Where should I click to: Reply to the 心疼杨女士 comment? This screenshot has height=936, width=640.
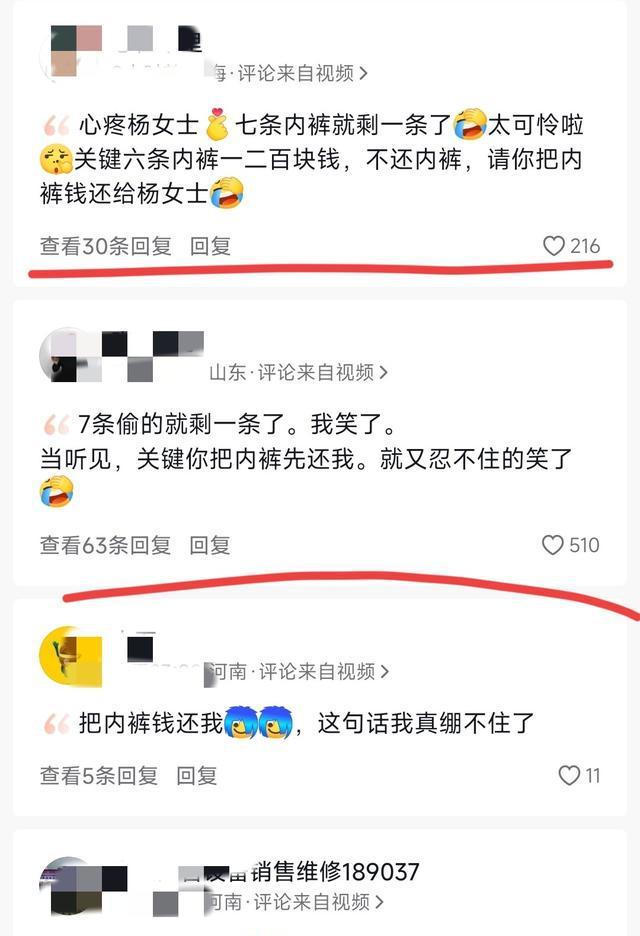pos(210,246)
